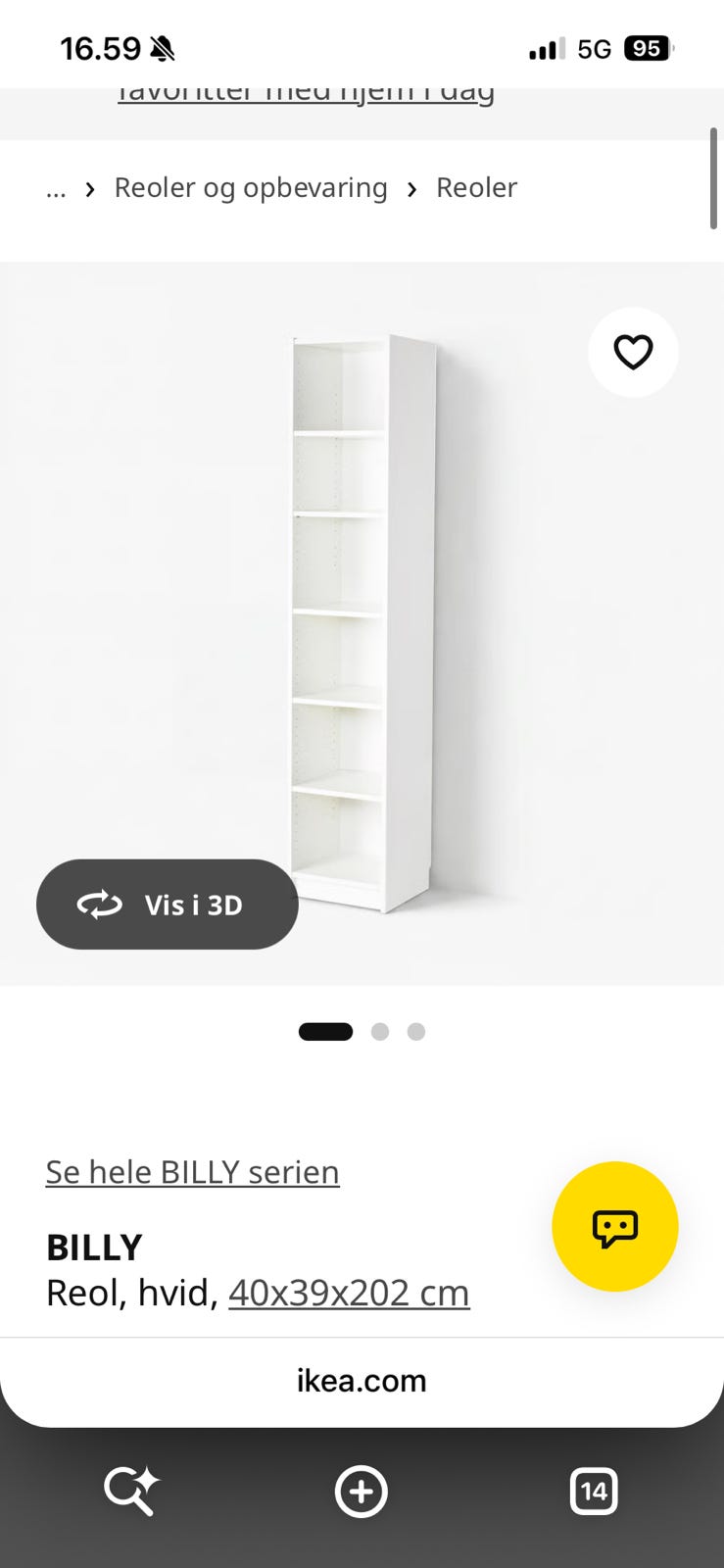Open the Reoler breadcrumb category
The image size is (724, 1568).
pyautogui.click(x=476, y=187)
